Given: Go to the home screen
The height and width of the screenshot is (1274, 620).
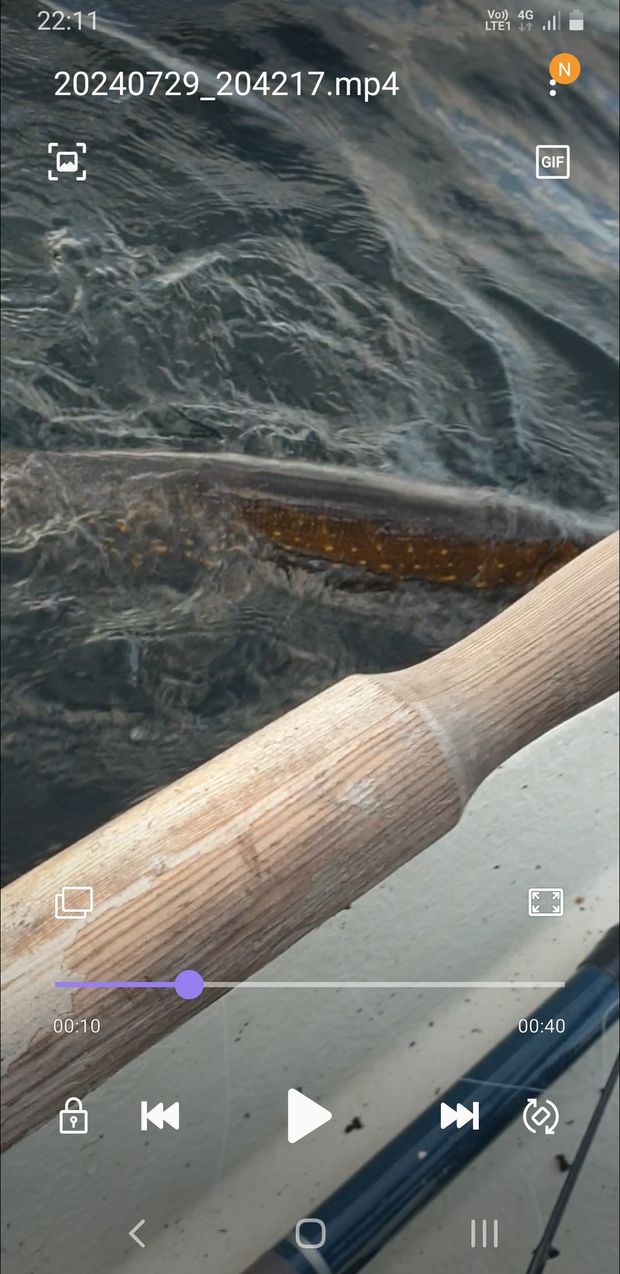Looking at the screenshot, I should tap(310, 1233).
